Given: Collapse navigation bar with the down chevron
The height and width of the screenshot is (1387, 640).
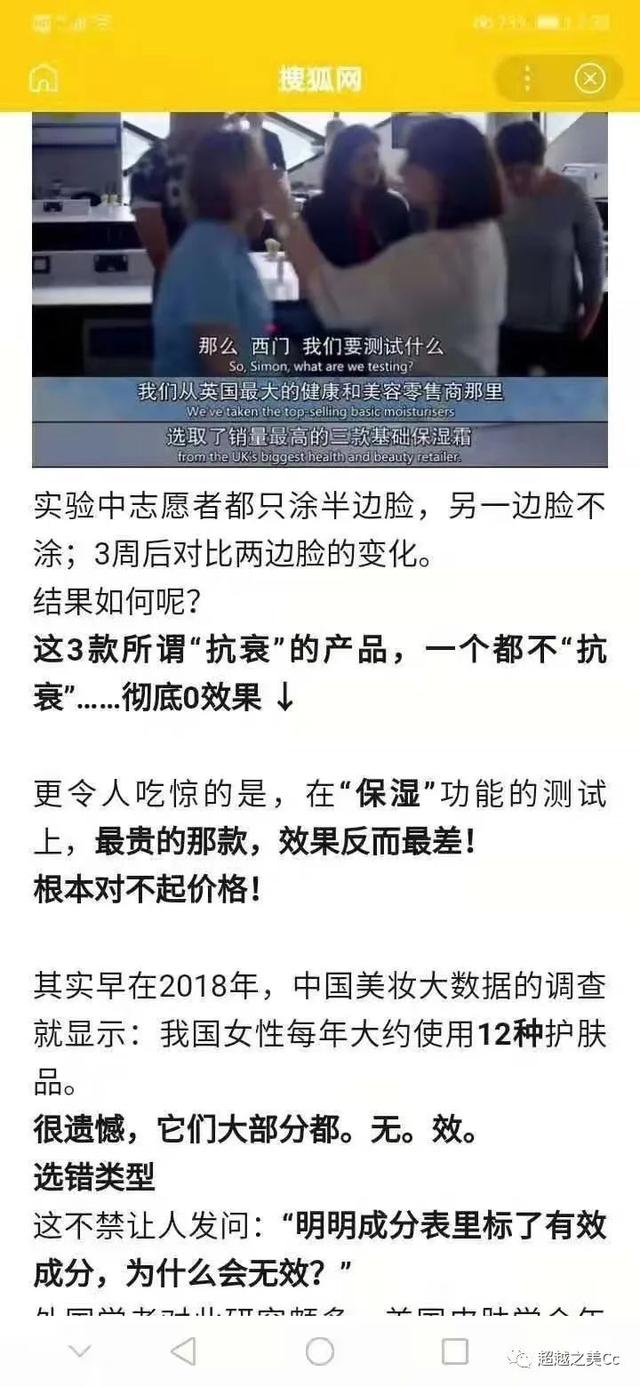Looking at the screenshot, I should tap(79, 1352).
